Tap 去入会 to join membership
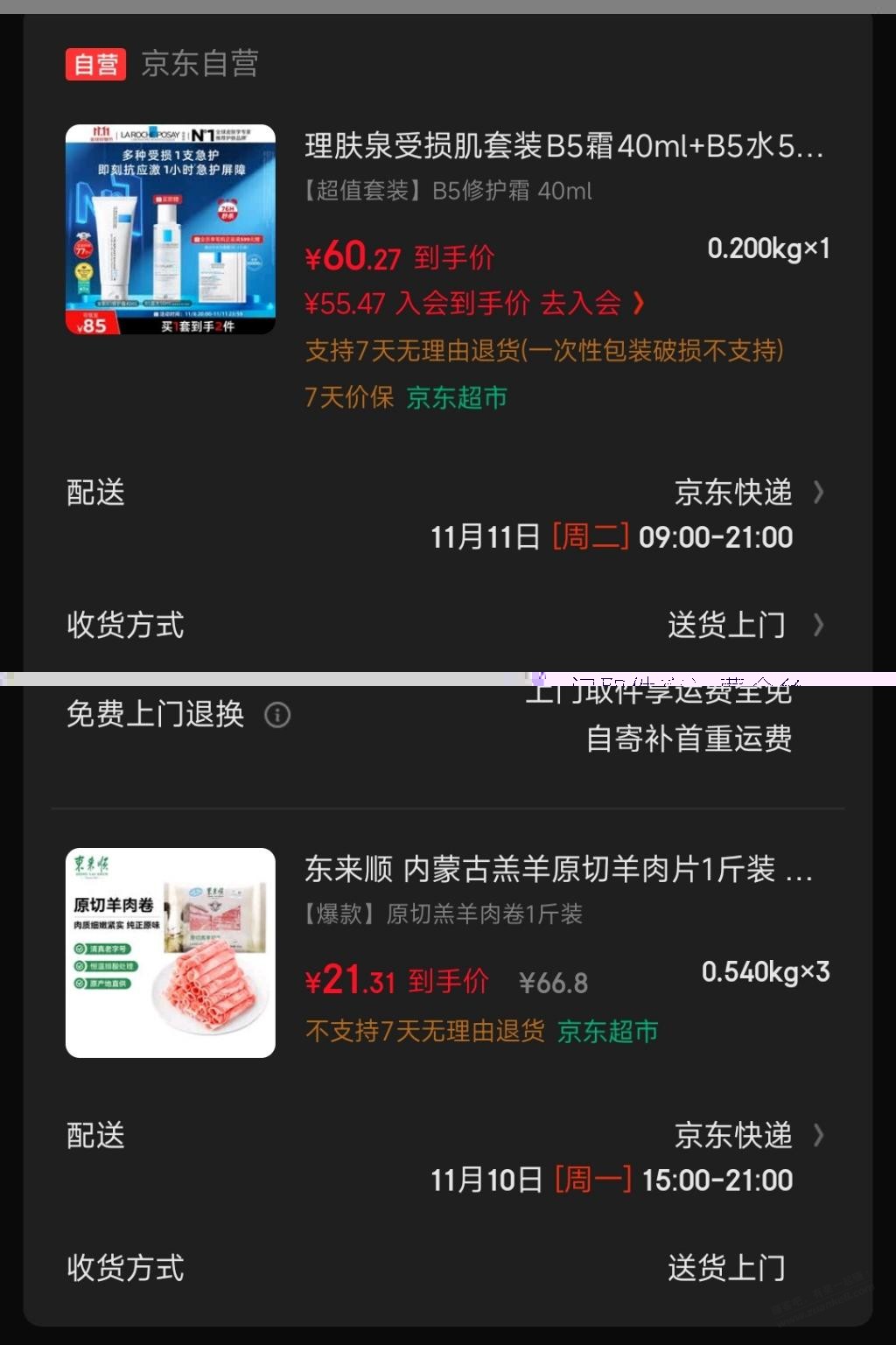The width and height of the screenshot is (896, 1345). click(591, 304)
